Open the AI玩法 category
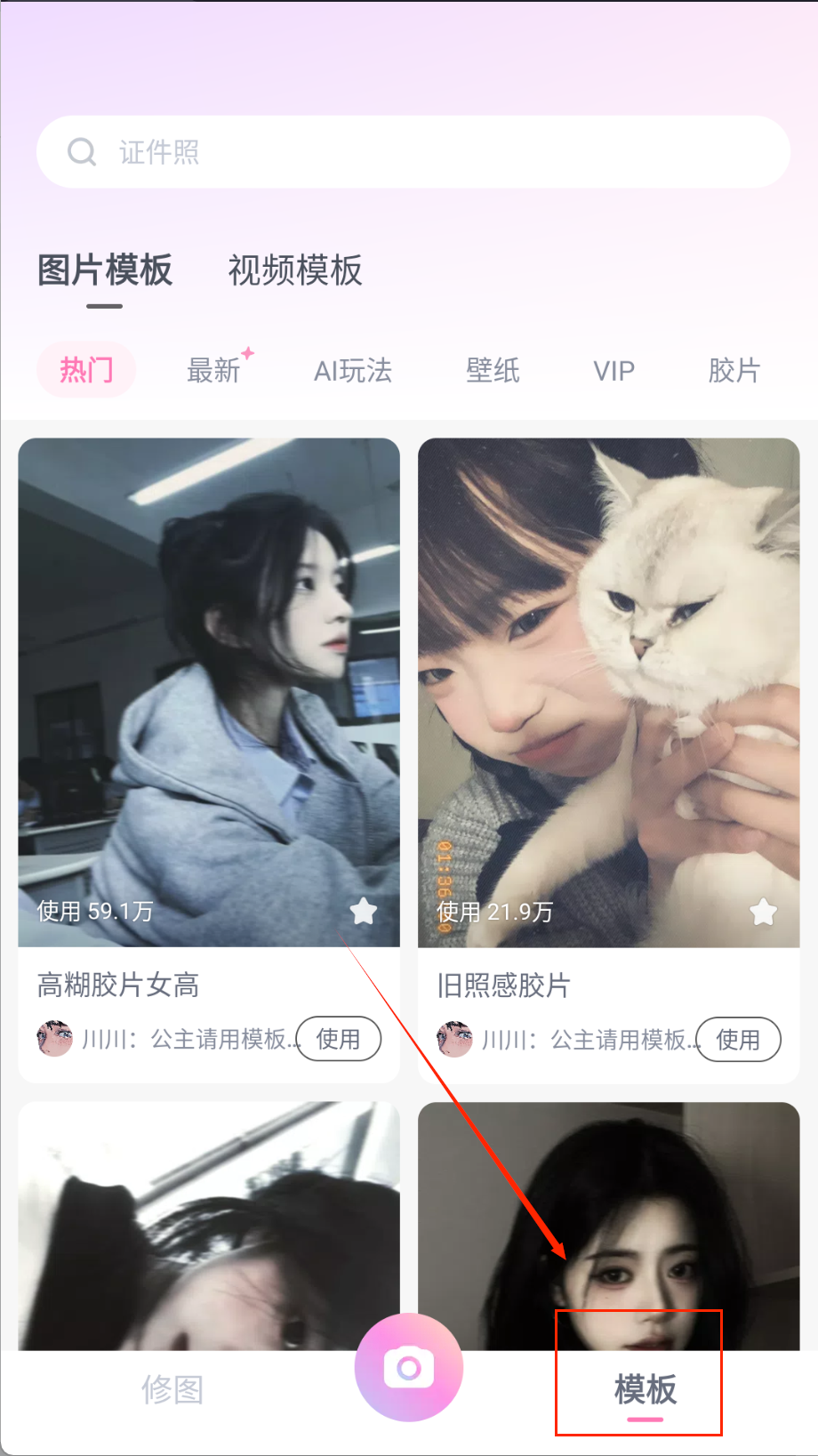Image resolution: width=818 pixels, height=1456 pixels. [x=353, y=370]
